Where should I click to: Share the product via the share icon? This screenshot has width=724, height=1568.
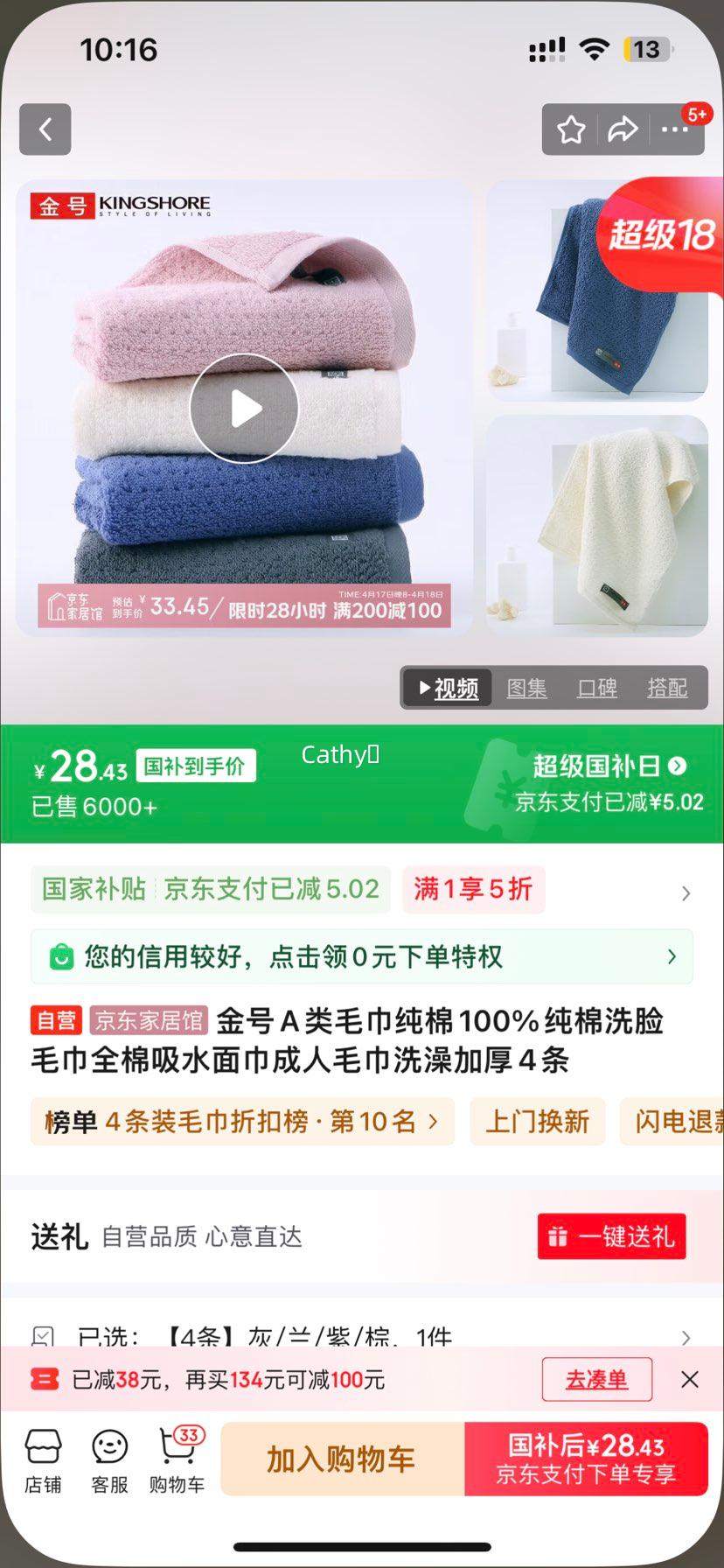(x=624, y=129)
